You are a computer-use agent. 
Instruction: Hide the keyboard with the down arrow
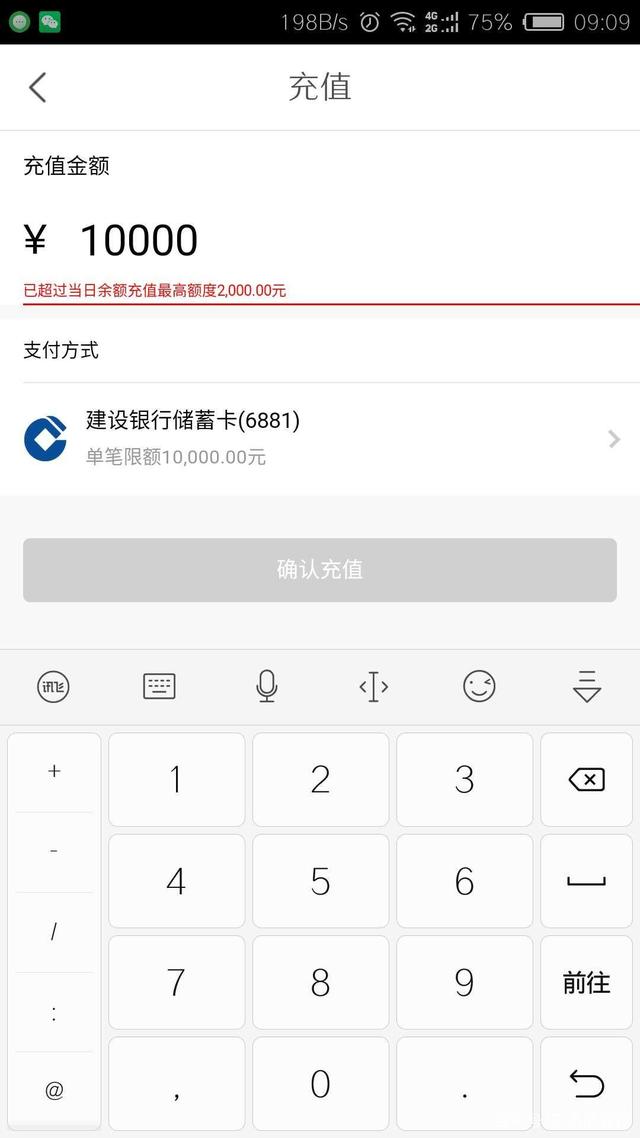click(586, 687)
